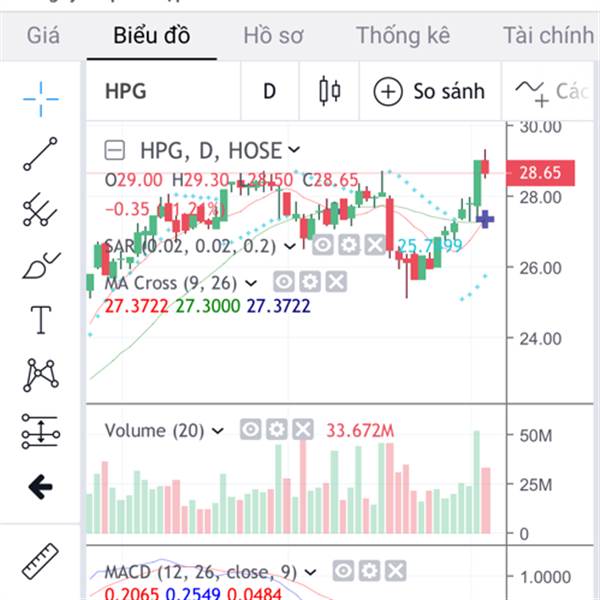Tap the black back arrow in the toolbar
600x600 pixels.
tap(41, 487)
